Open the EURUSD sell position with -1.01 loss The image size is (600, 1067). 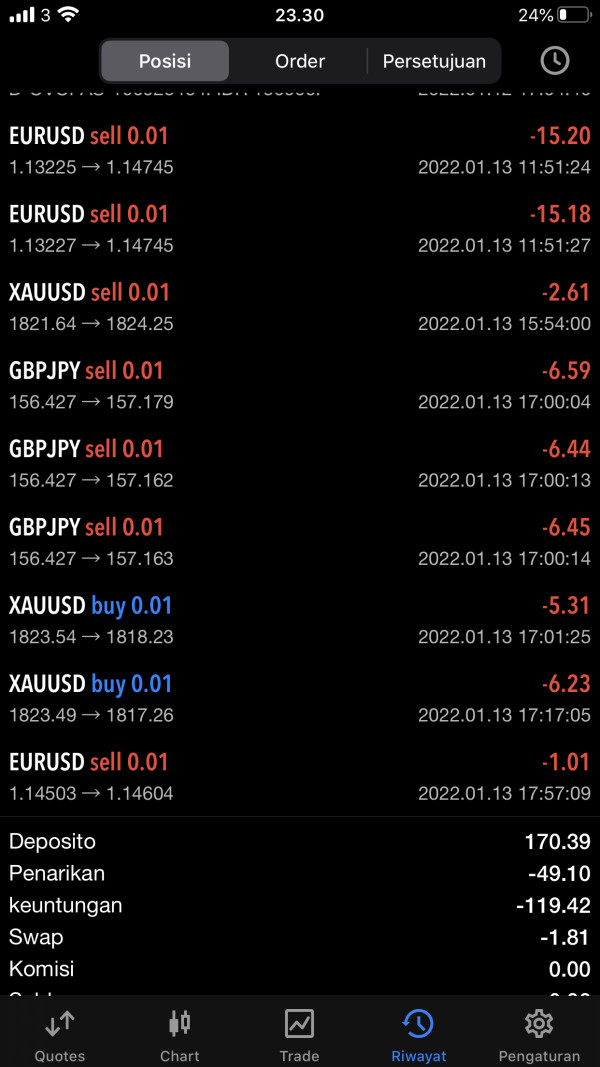(300, 776)
